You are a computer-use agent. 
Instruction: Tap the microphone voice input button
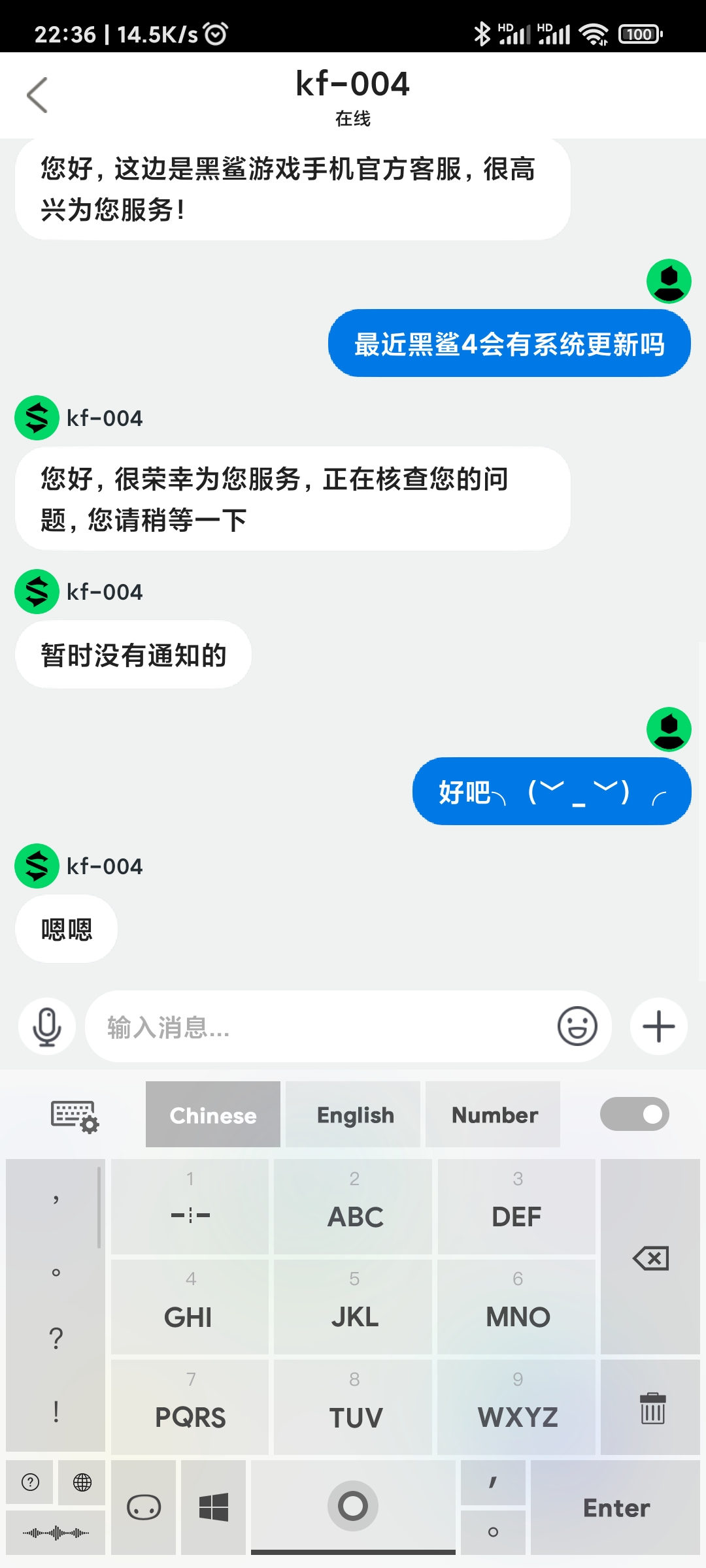point(47,1026)
